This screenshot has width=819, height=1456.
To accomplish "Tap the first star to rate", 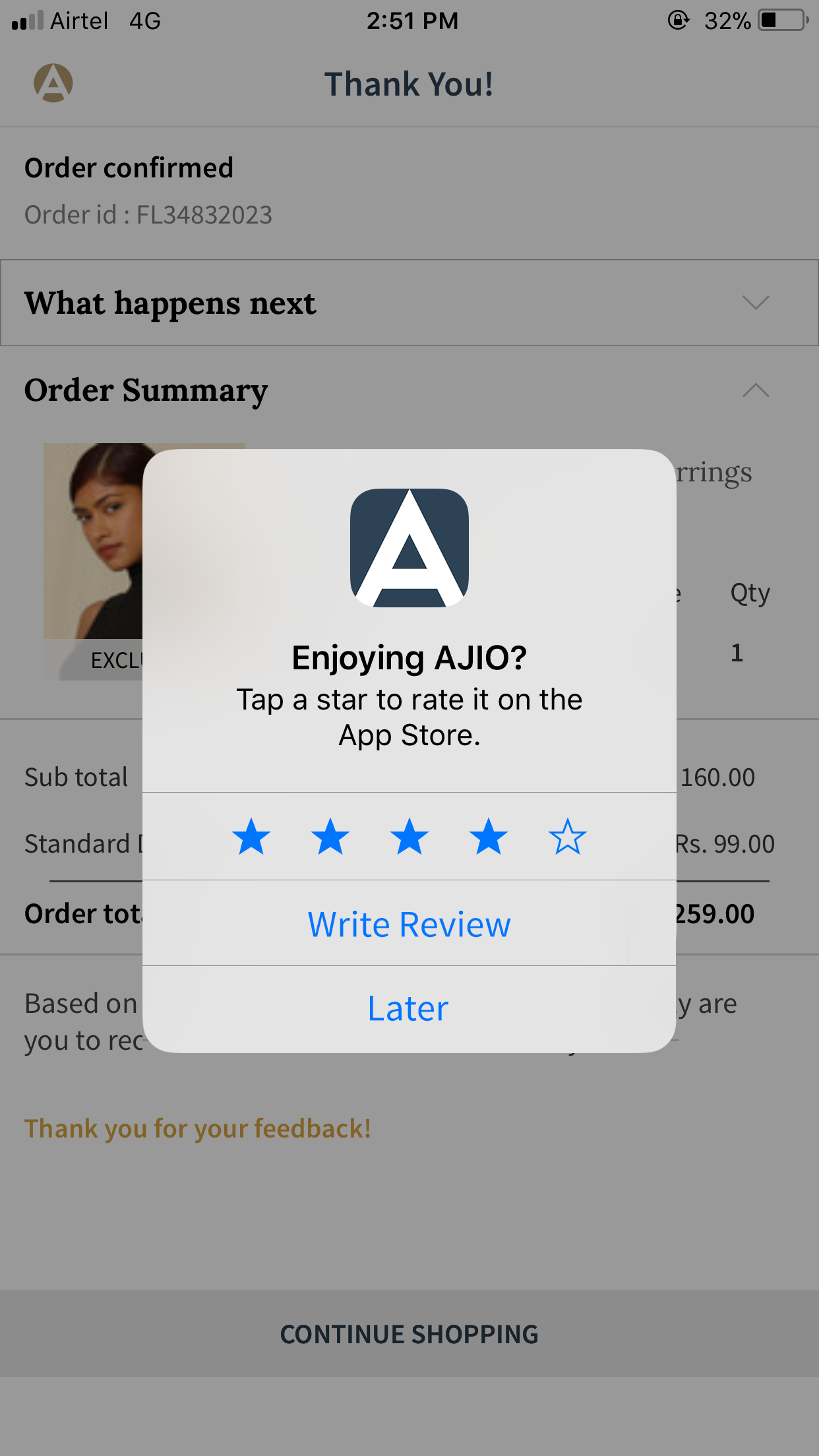I will coord(251,836).
